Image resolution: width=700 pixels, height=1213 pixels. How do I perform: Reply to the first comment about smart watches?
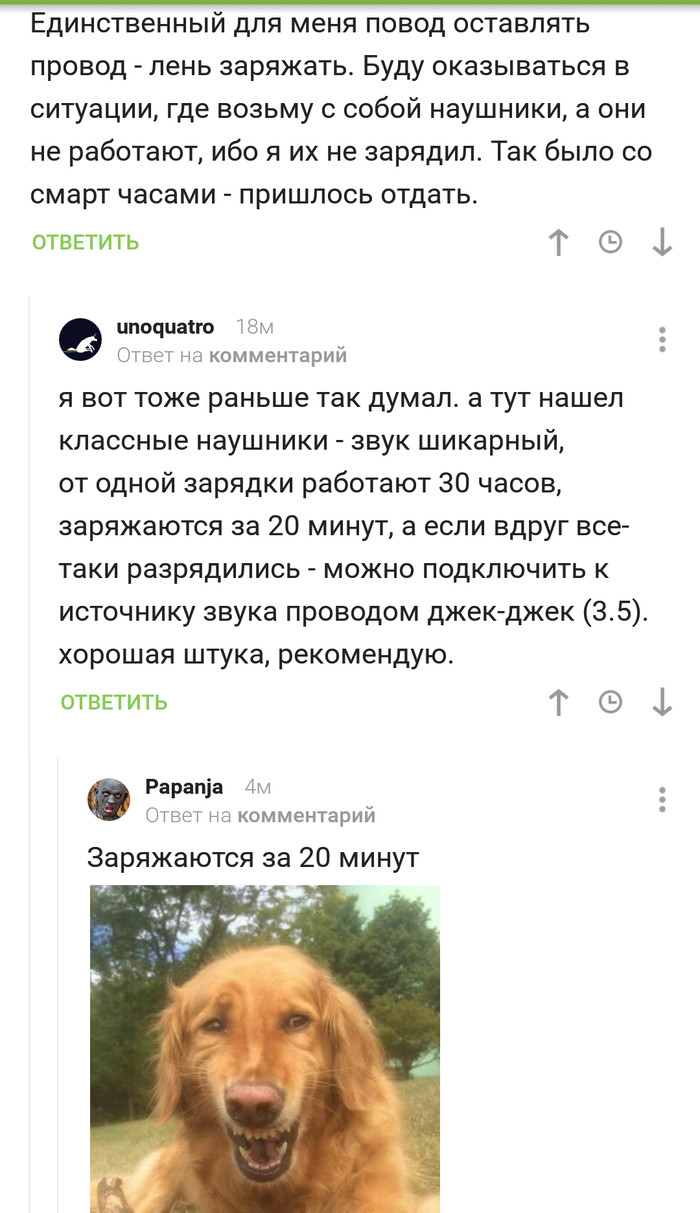[85, 242]
